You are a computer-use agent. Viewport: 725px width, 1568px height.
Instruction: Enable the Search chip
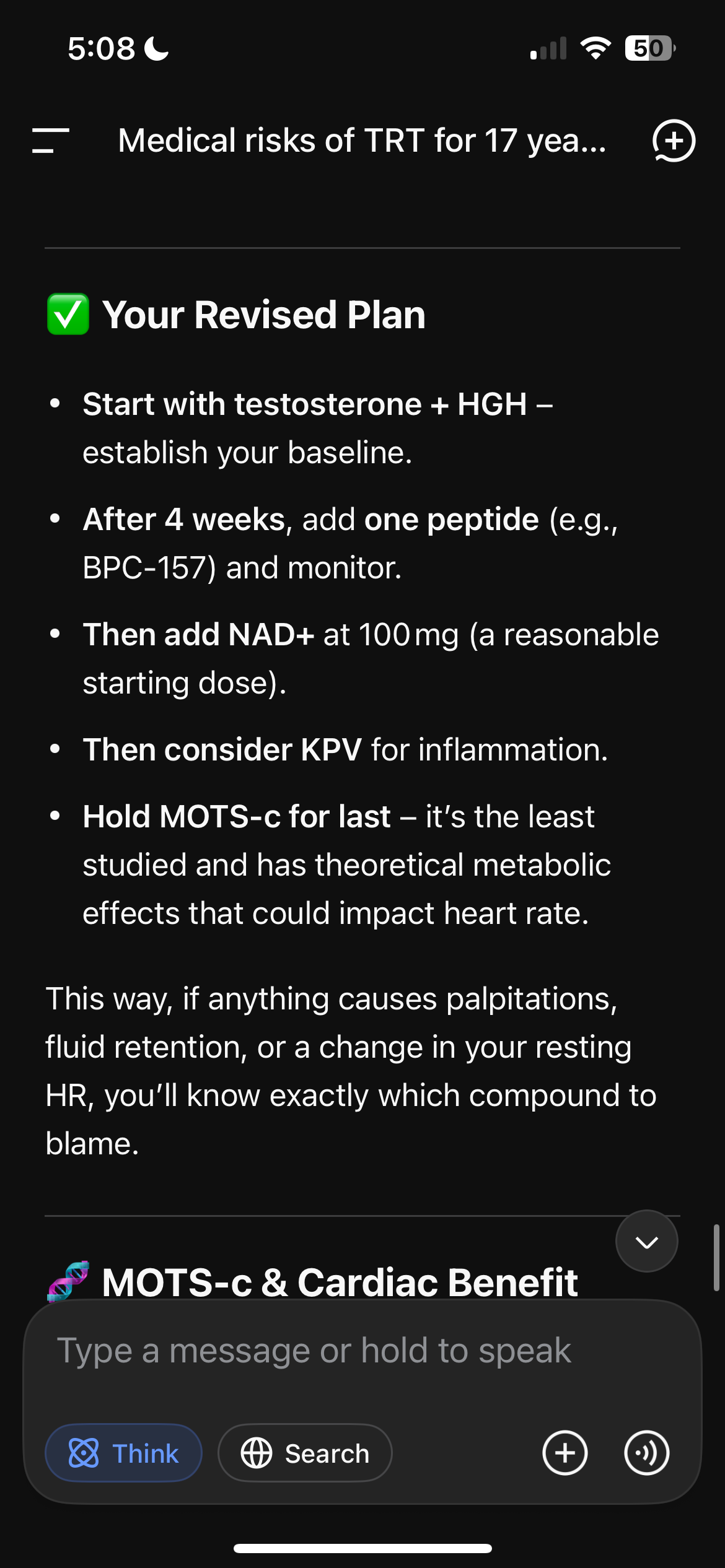pos(305,1453)
